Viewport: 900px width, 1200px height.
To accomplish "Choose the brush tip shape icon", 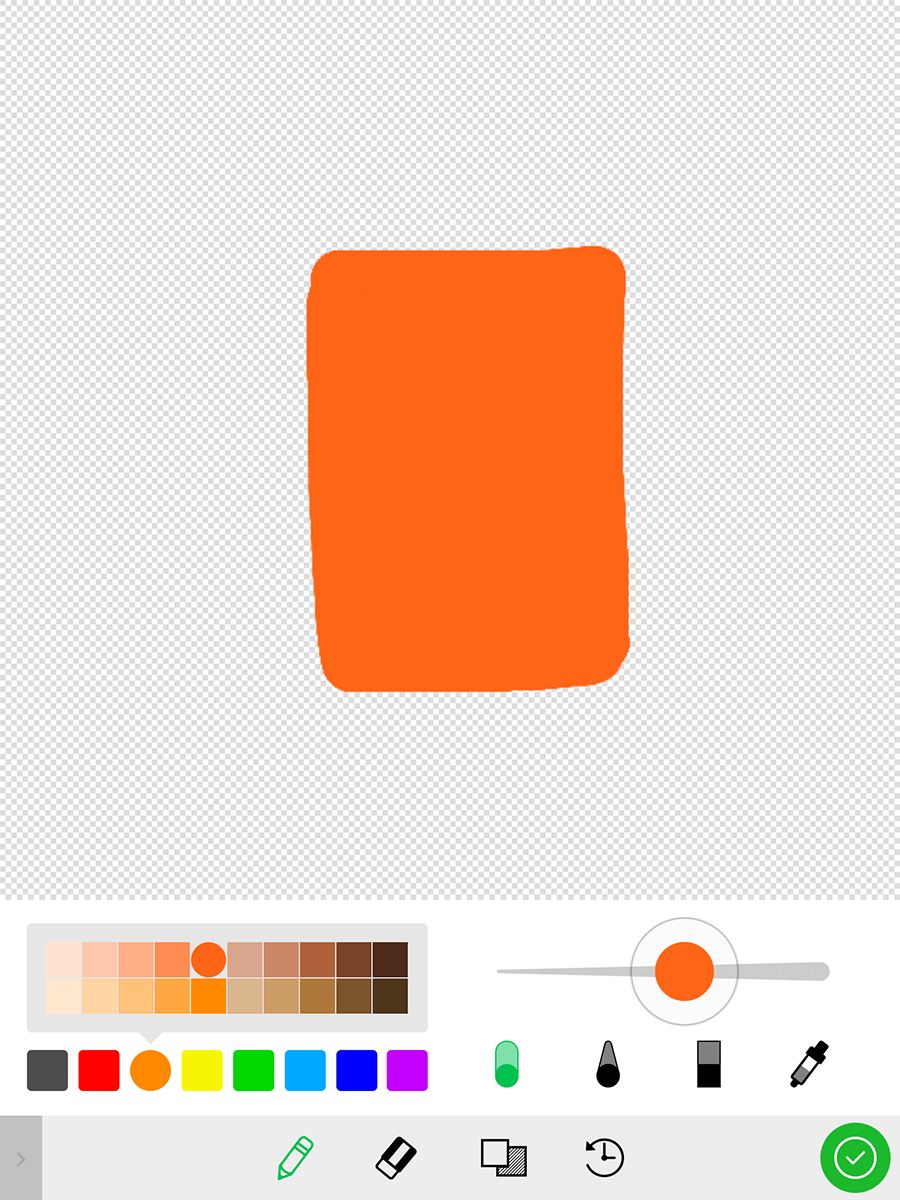I will click(608, 1064).
